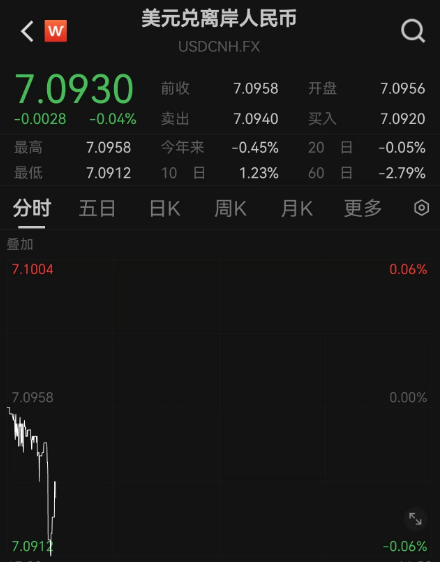Tap 叠加 to overlay another symbol

tap(20, 244)
